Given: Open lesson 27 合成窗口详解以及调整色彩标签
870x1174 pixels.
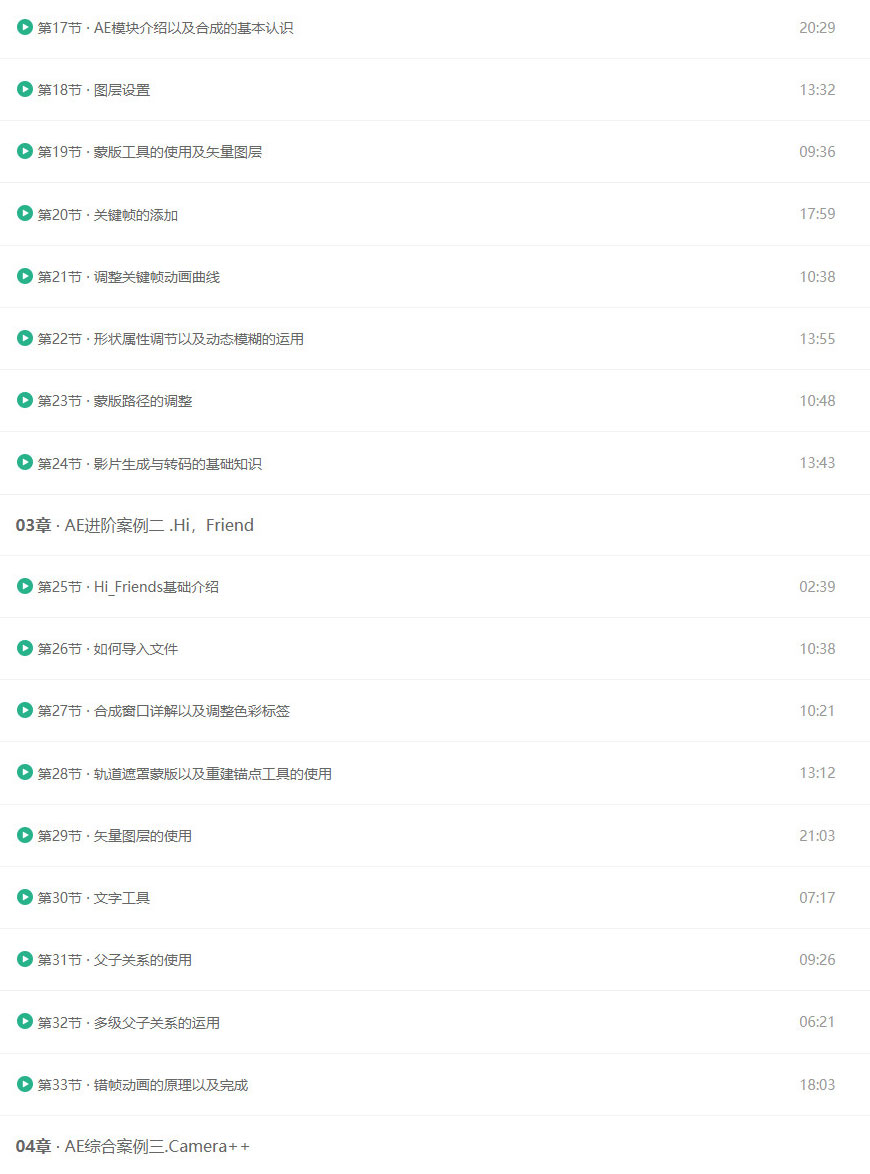Looking at the screenshot, I should click(x=164, y=711).
